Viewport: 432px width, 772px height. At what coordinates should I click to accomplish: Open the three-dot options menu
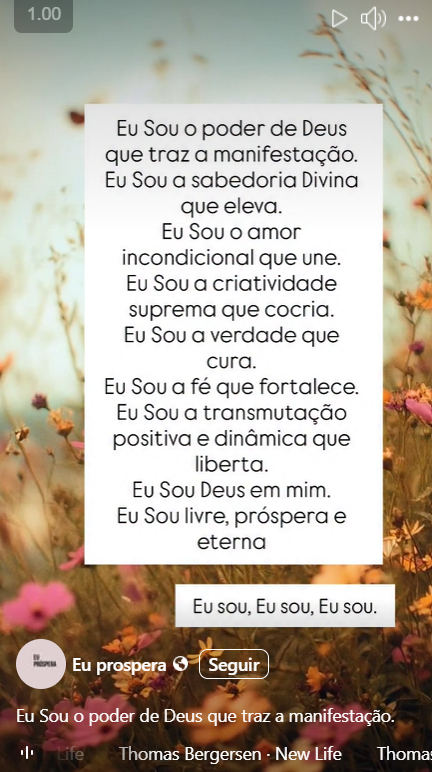point(408,19)
